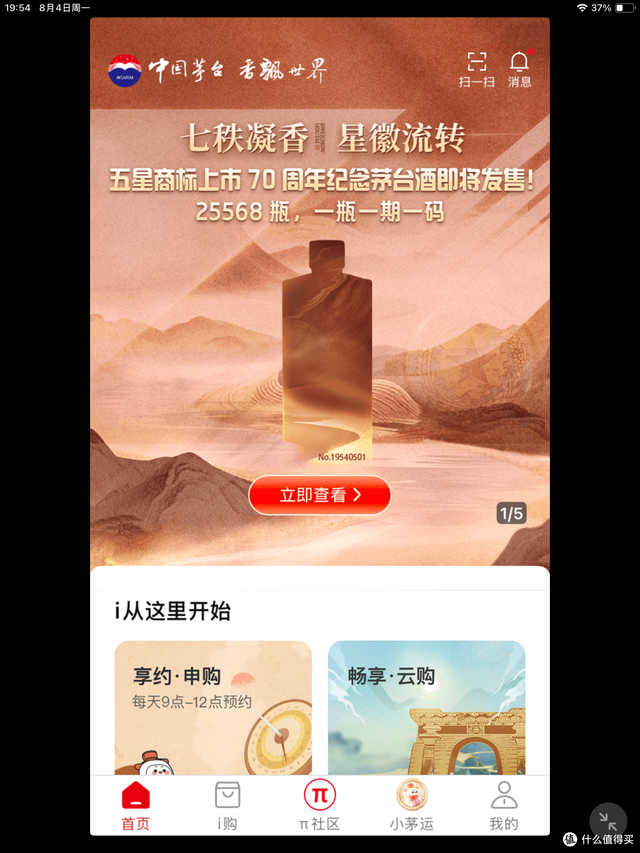Open the 消息 notifications bell
The width and height of the screenshot is (640, 853).
coord(519,68)
